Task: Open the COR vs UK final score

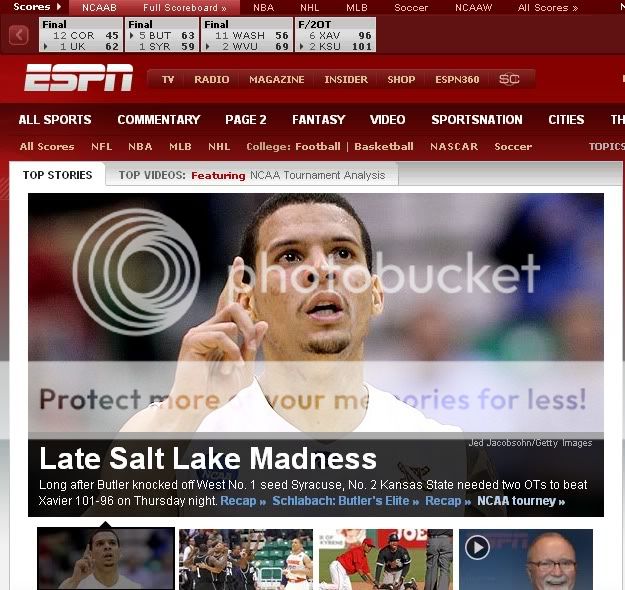Action: (x=79, y=35)
